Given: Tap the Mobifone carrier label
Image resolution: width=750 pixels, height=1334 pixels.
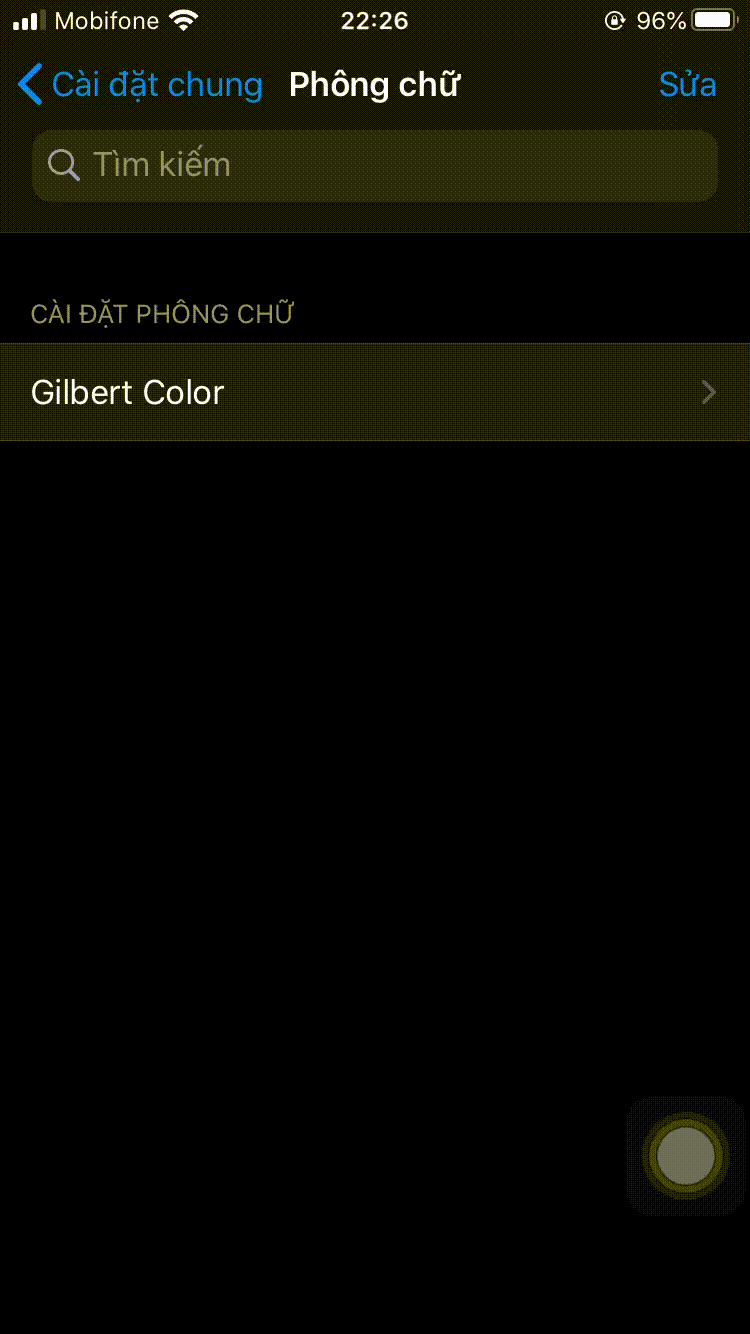Looking at the screenshot, I should [107, 19].
